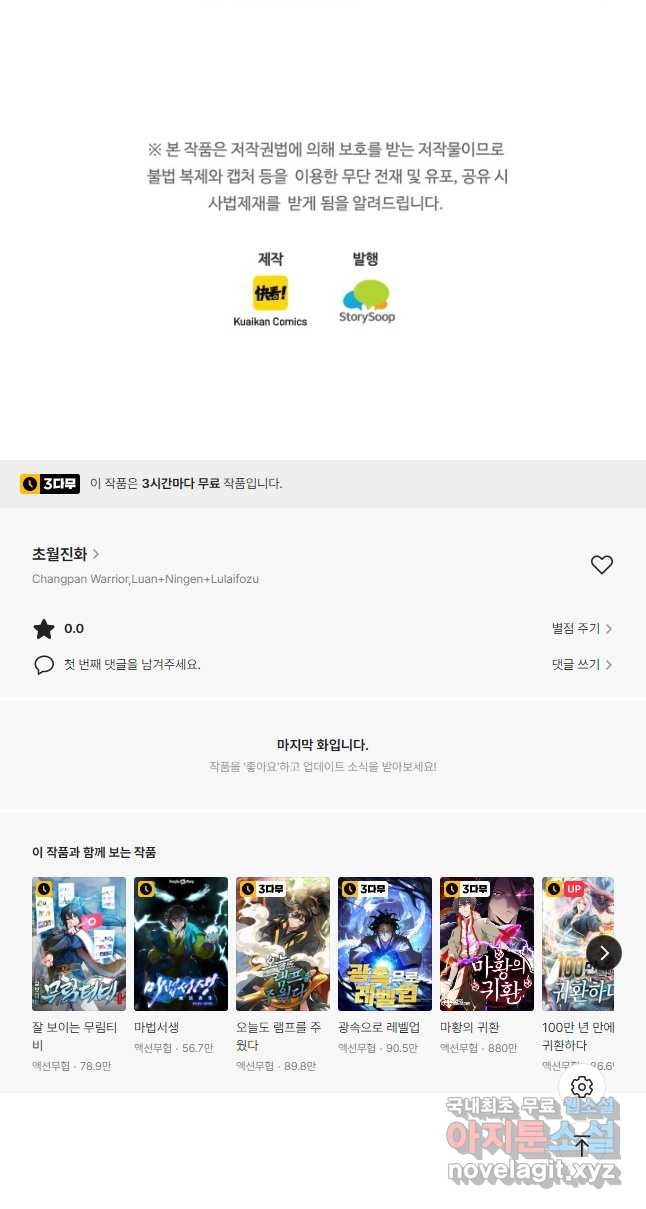This screenshot has width=646, height=1209.
Task: Tap 별점 주기 to rate
Action: point(581,629)
